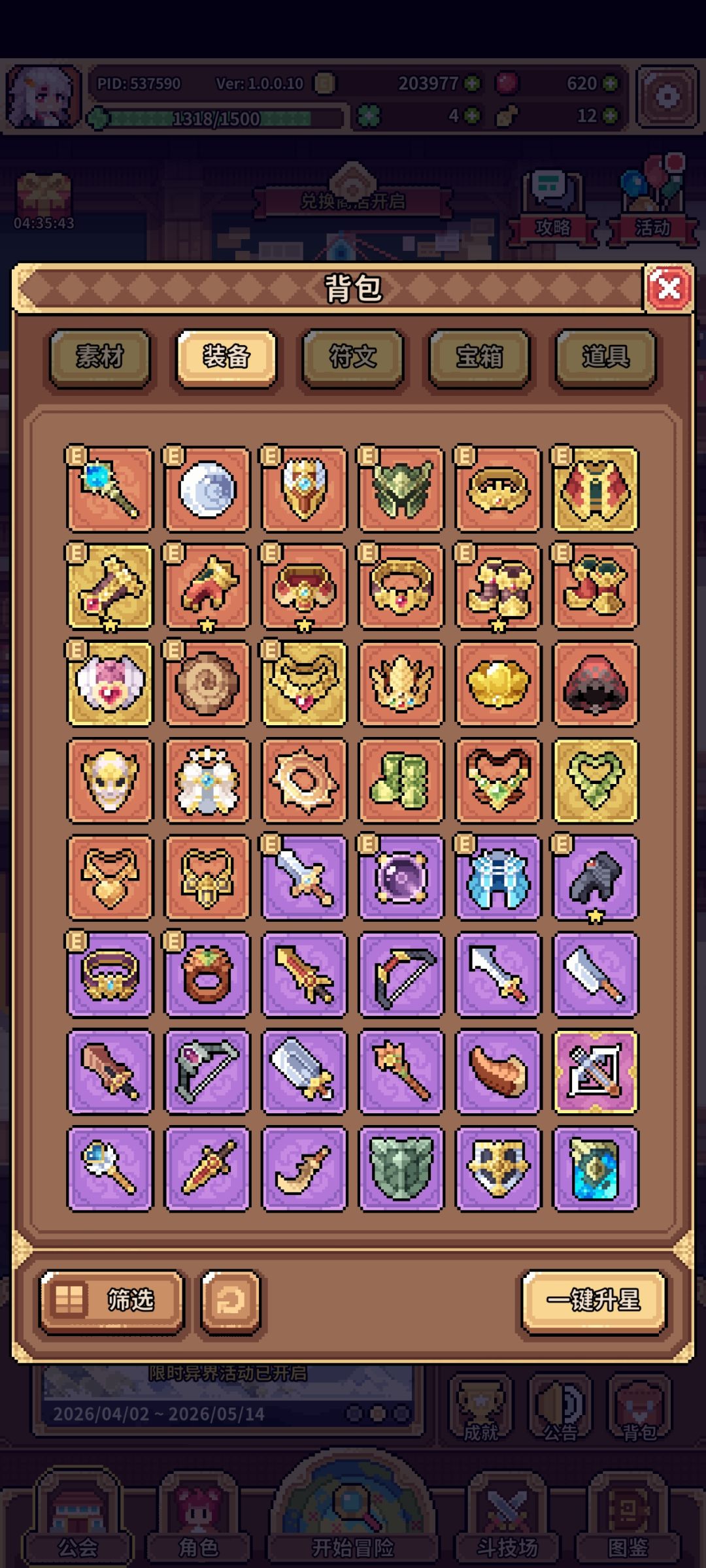Select the purple orb accessory item

[401, 877]
